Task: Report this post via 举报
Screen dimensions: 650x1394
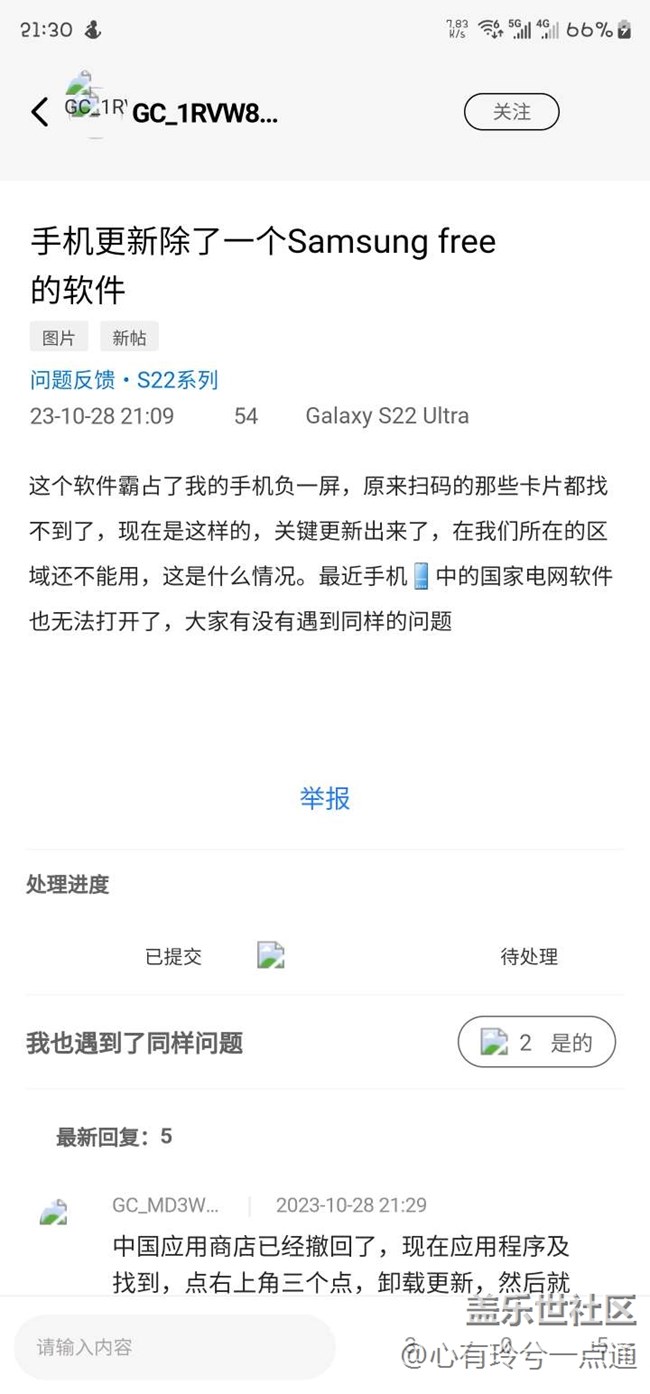Action: (325, 798)
